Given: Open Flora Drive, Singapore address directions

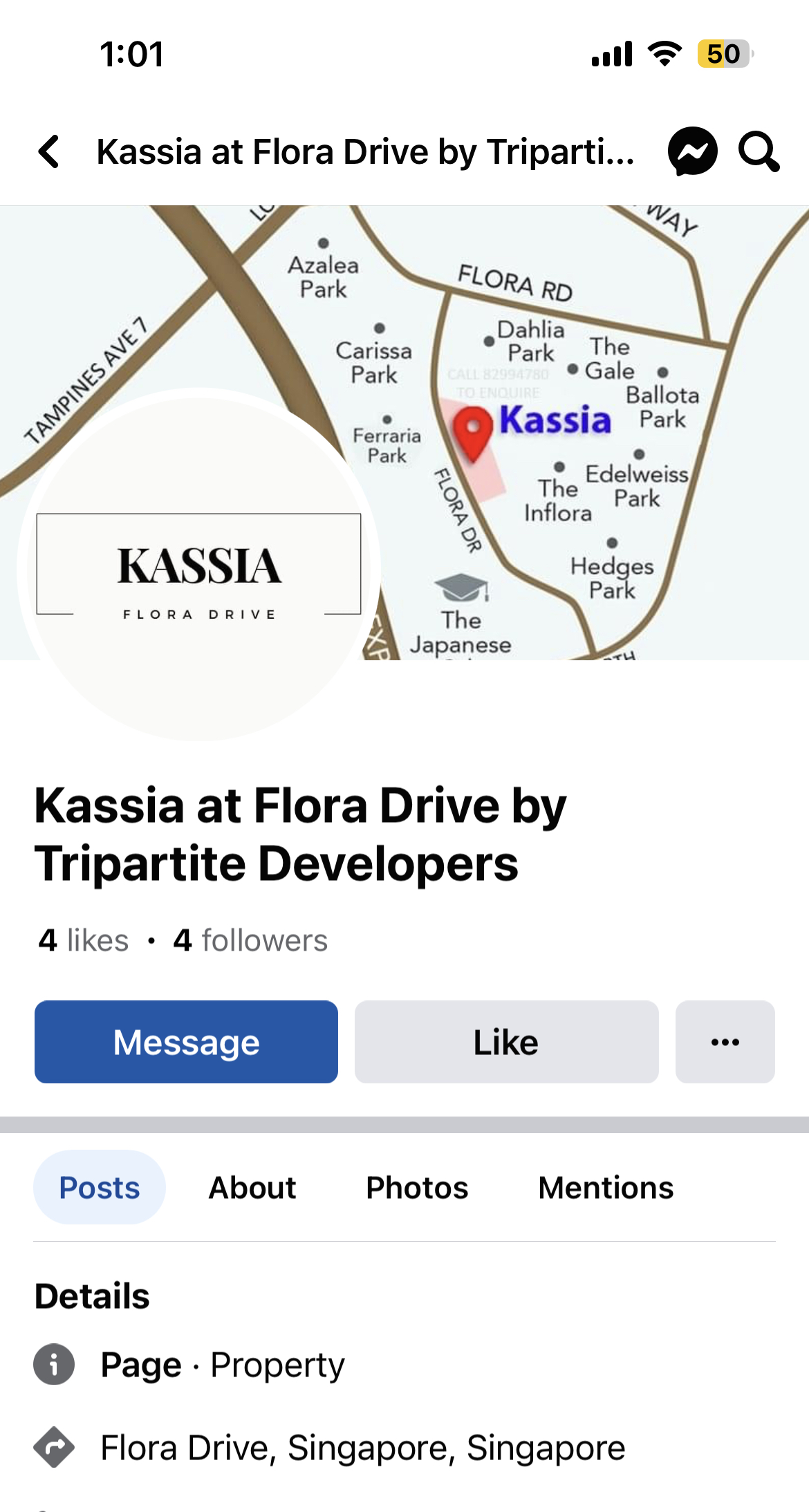Looking at the screenshot, I should point(362,1448).
